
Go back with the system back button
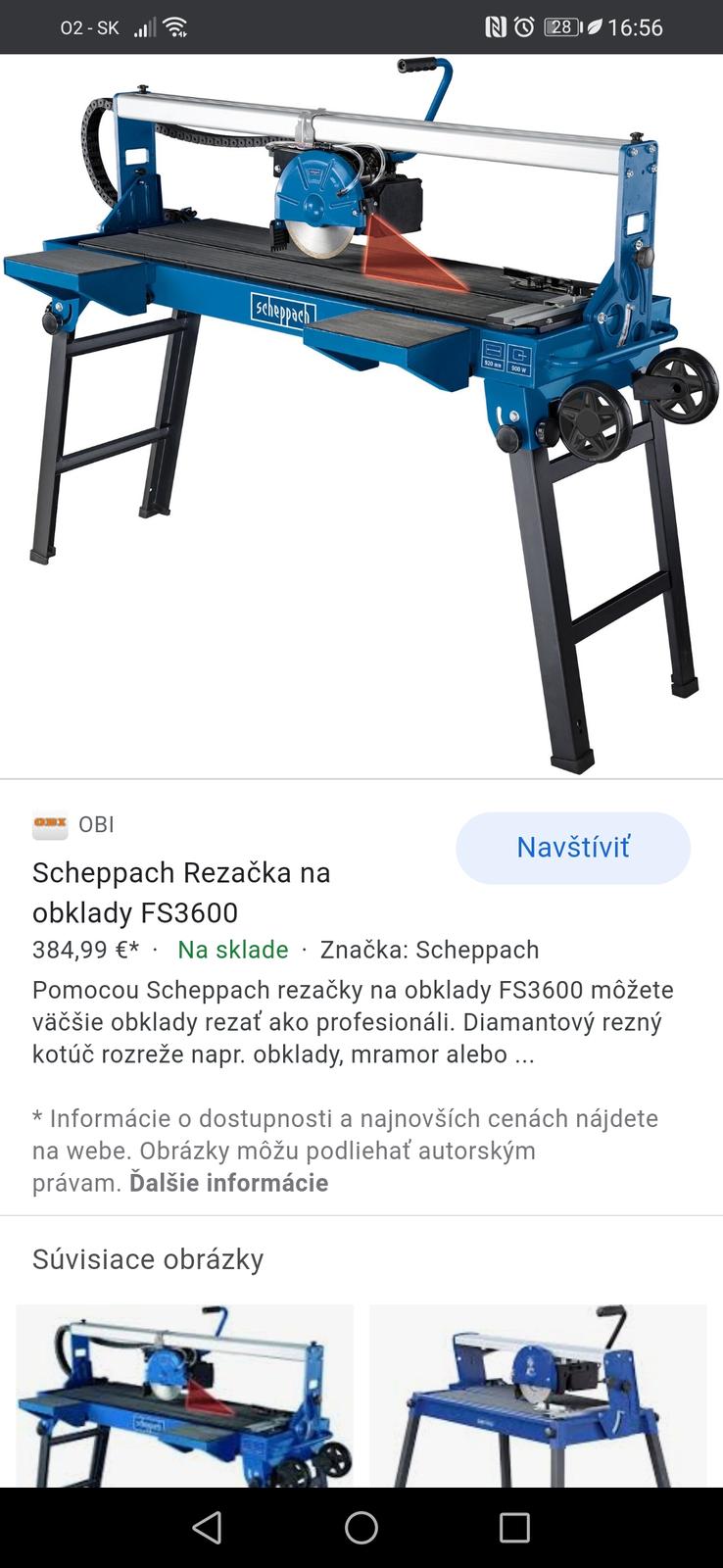click(x=207, y=1527)
